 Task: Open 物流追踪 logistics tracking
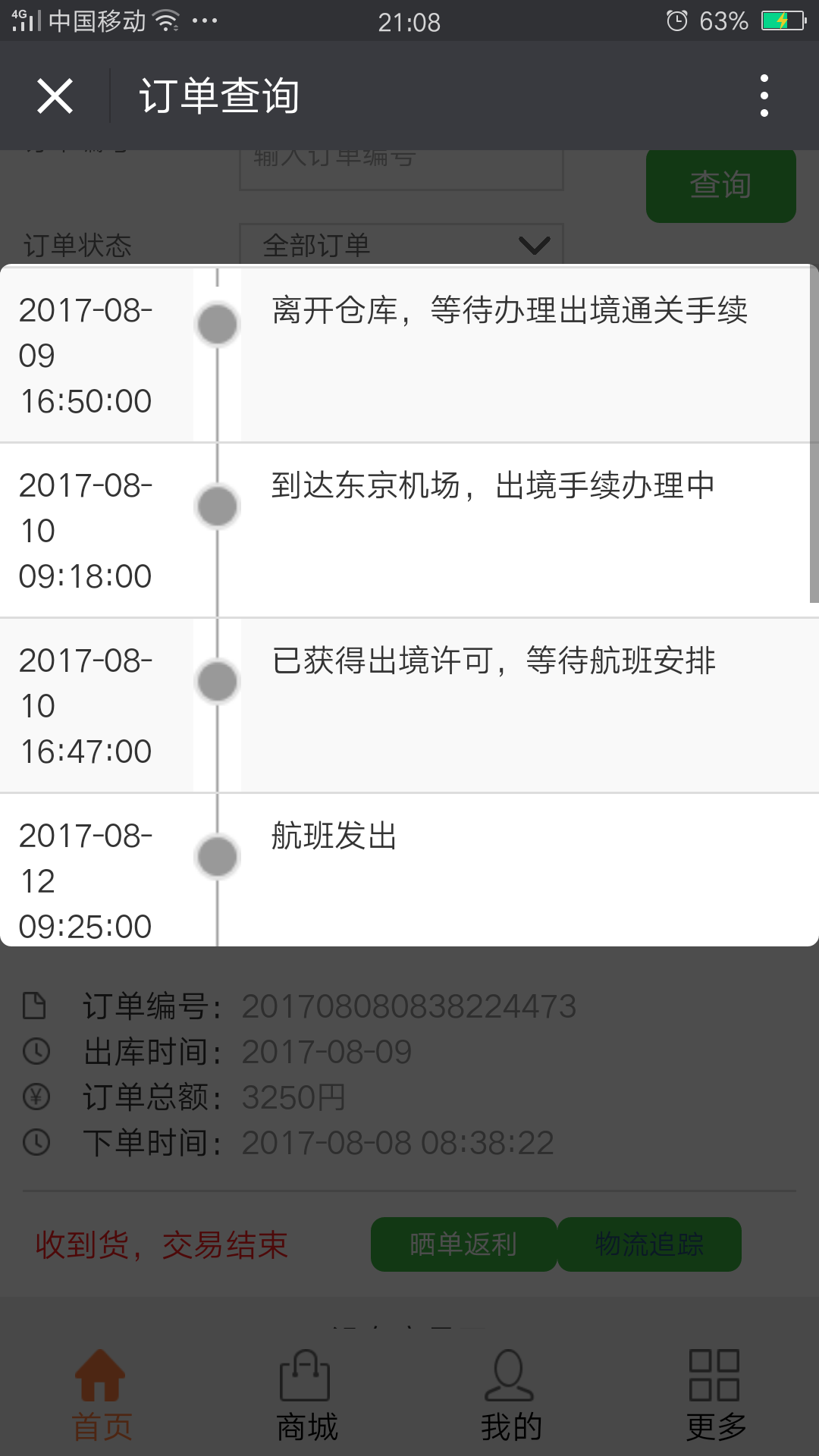pos(649,1244)
